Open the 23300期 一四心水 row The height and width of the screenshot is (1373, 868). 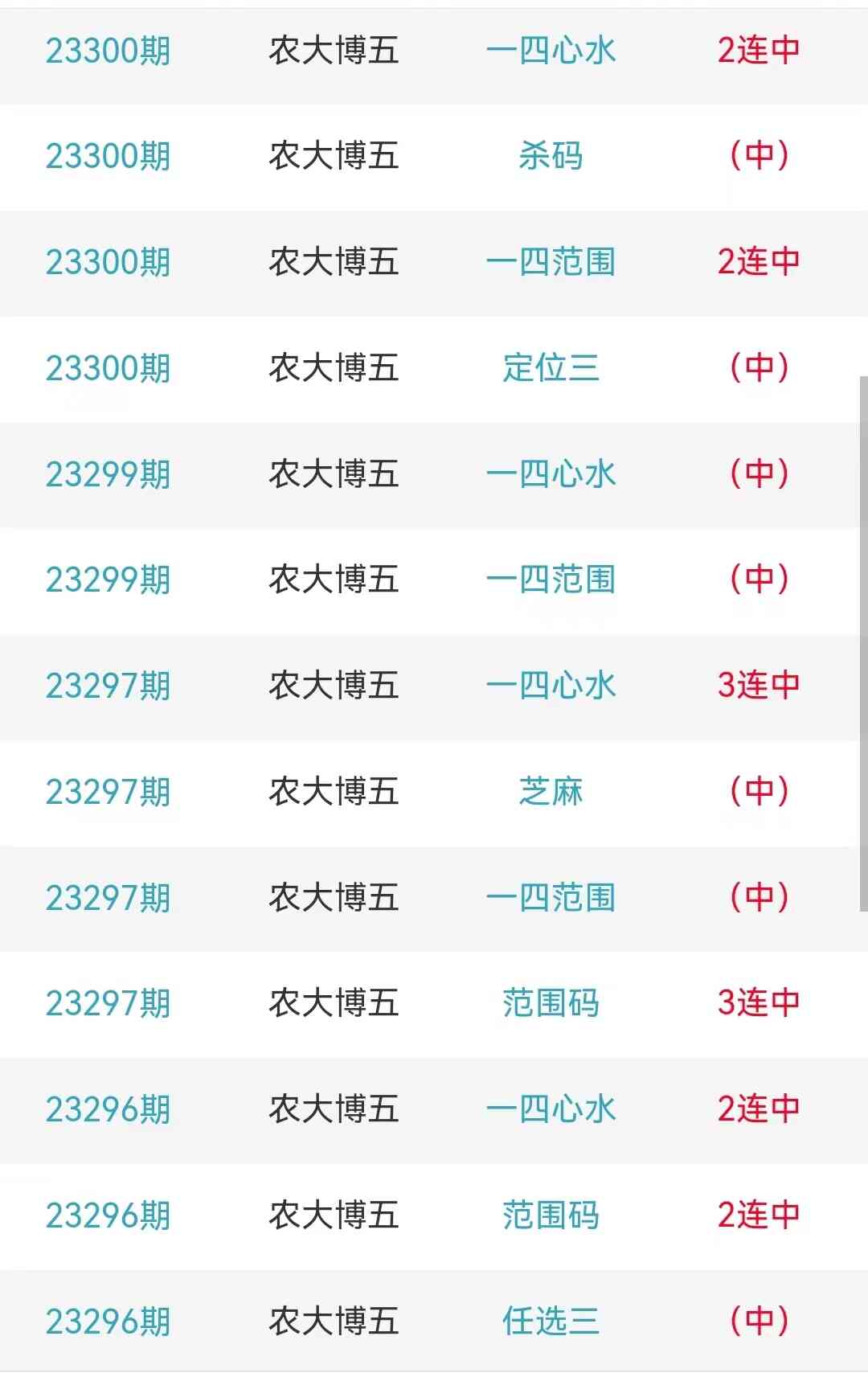point(551,51)
